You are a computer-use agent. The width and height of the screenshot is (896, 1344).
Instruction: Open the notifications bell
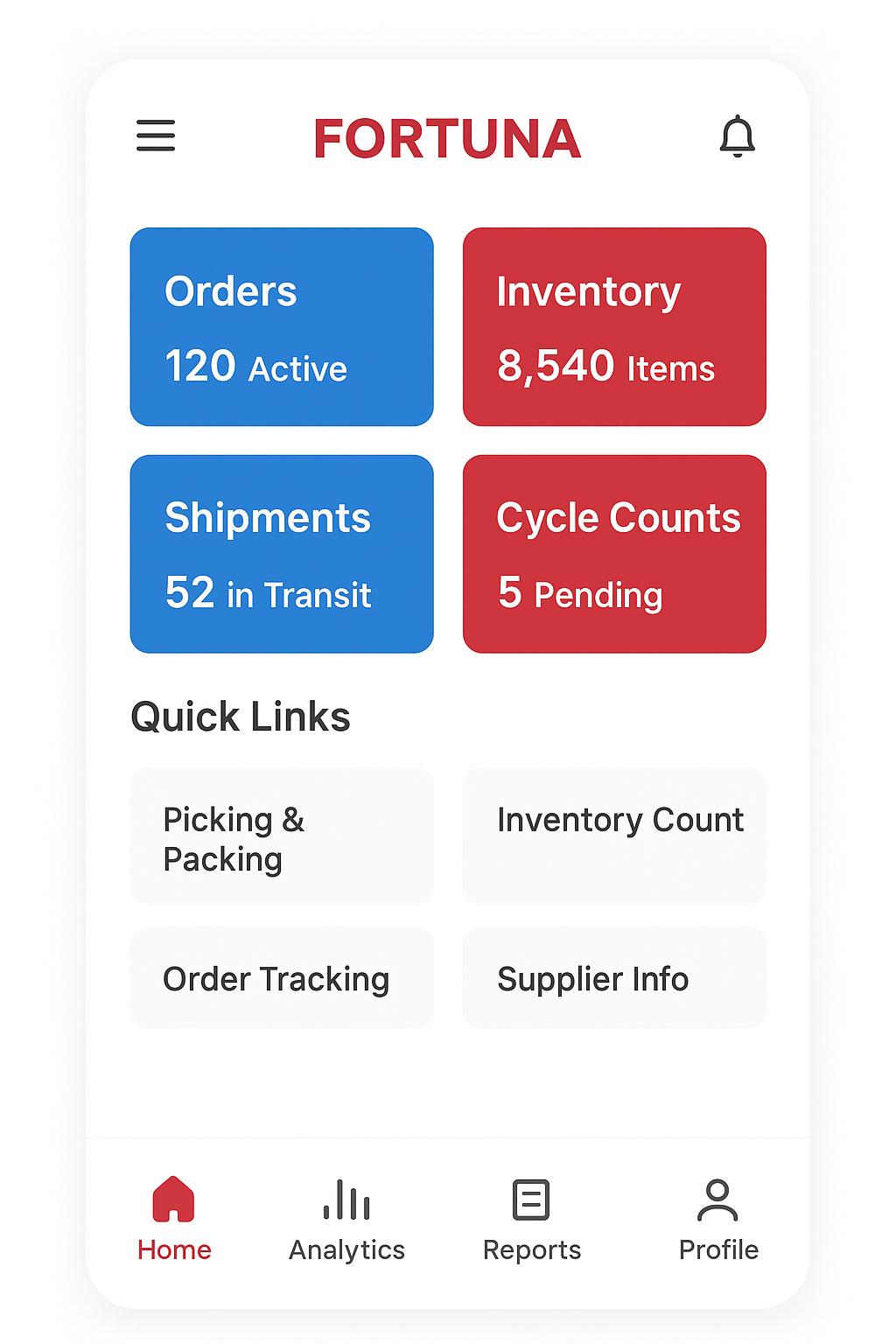point(737,136)
